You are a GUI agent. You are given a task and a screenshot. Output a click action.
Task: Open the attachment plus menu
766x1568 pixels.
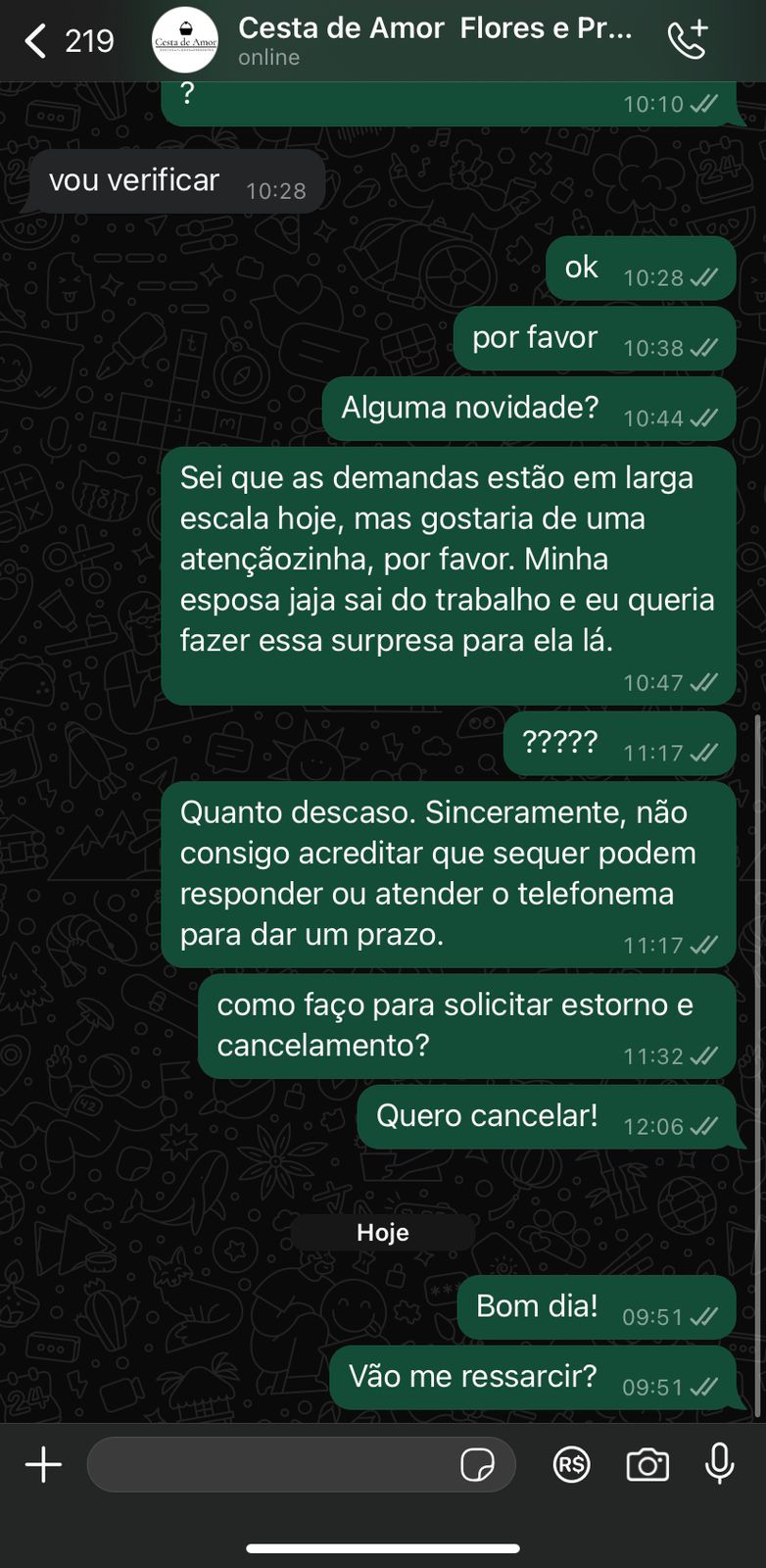pos(43,1465)
